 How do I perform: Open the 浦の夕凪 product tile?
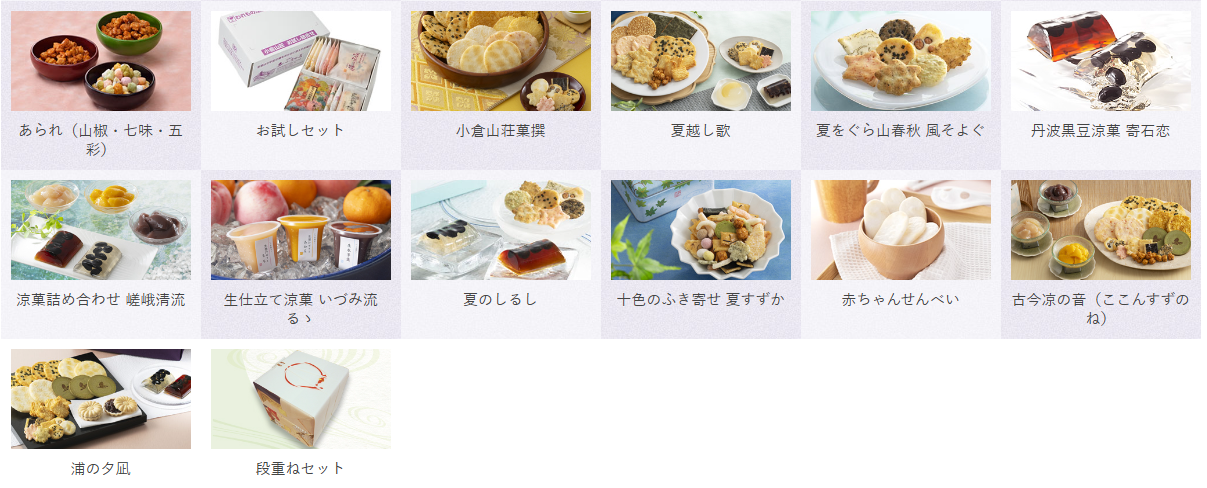[100, 400]
